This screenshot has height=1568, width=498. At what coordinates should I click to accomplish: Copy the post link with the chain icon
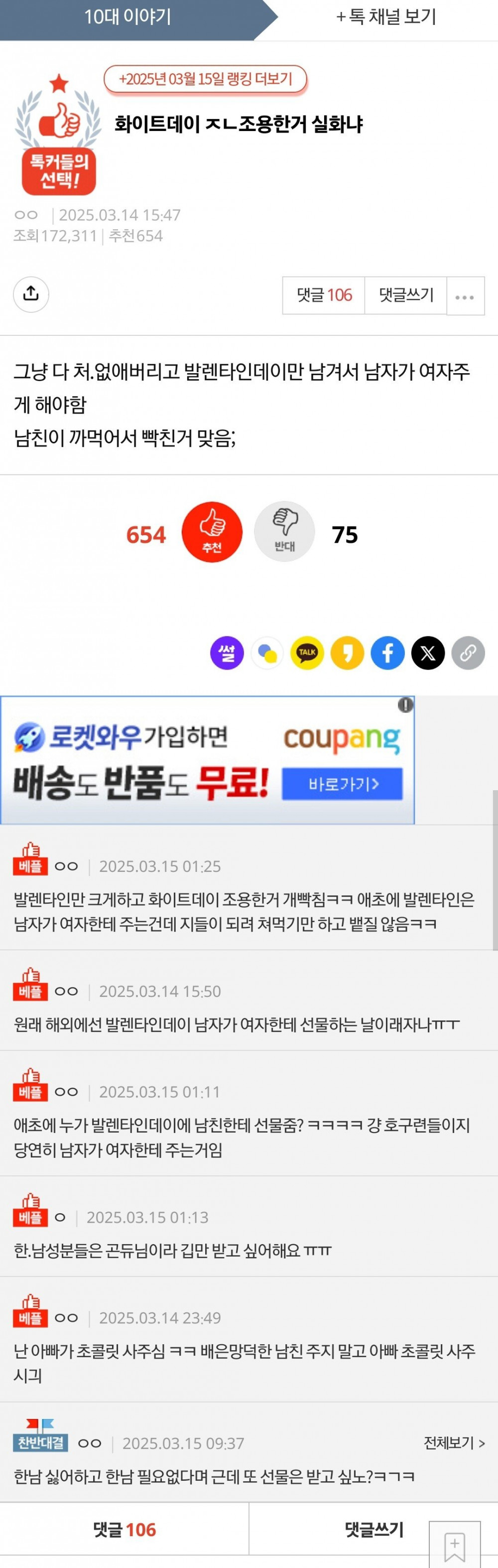[468, 653]
